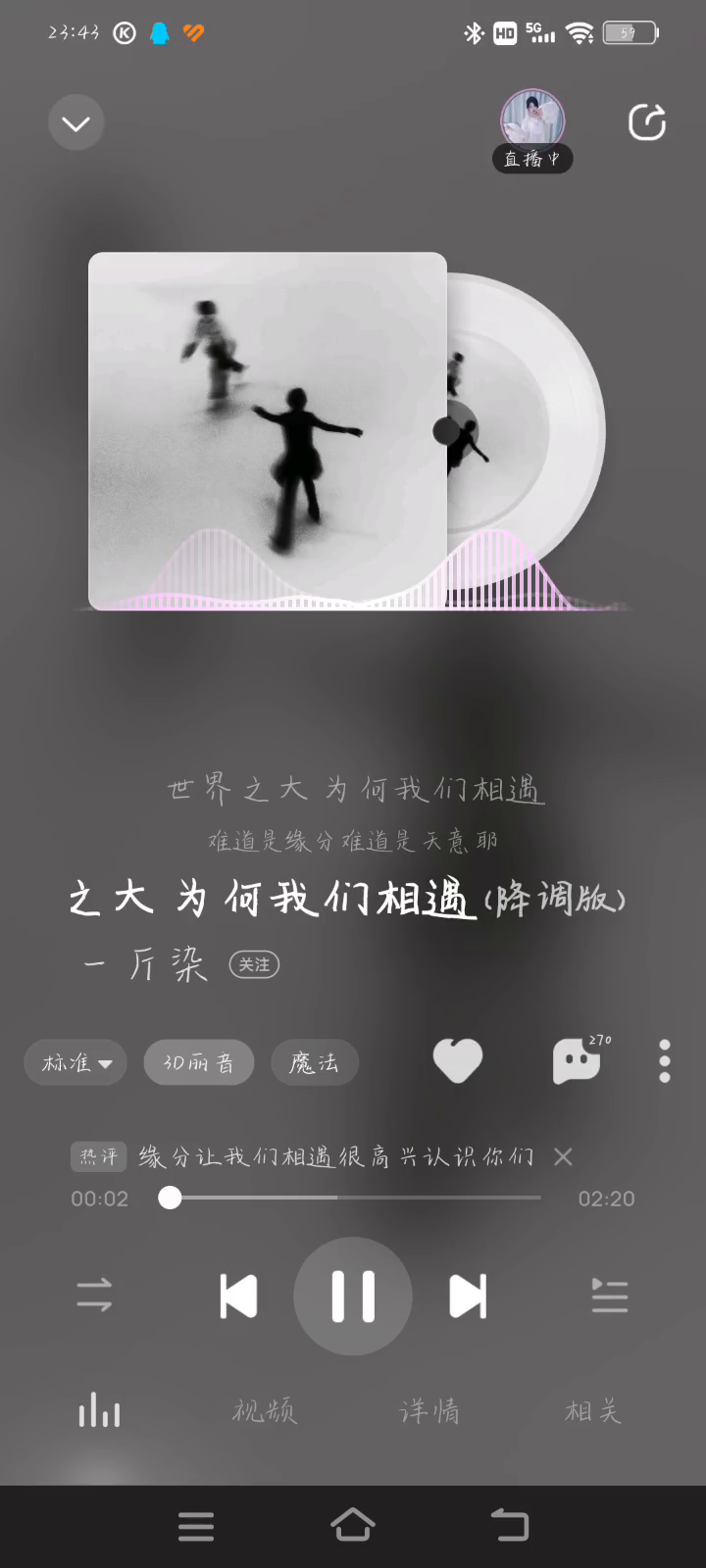
Task: Enable 3D丽音 sound effect
Action: [x=199, y=1062]
